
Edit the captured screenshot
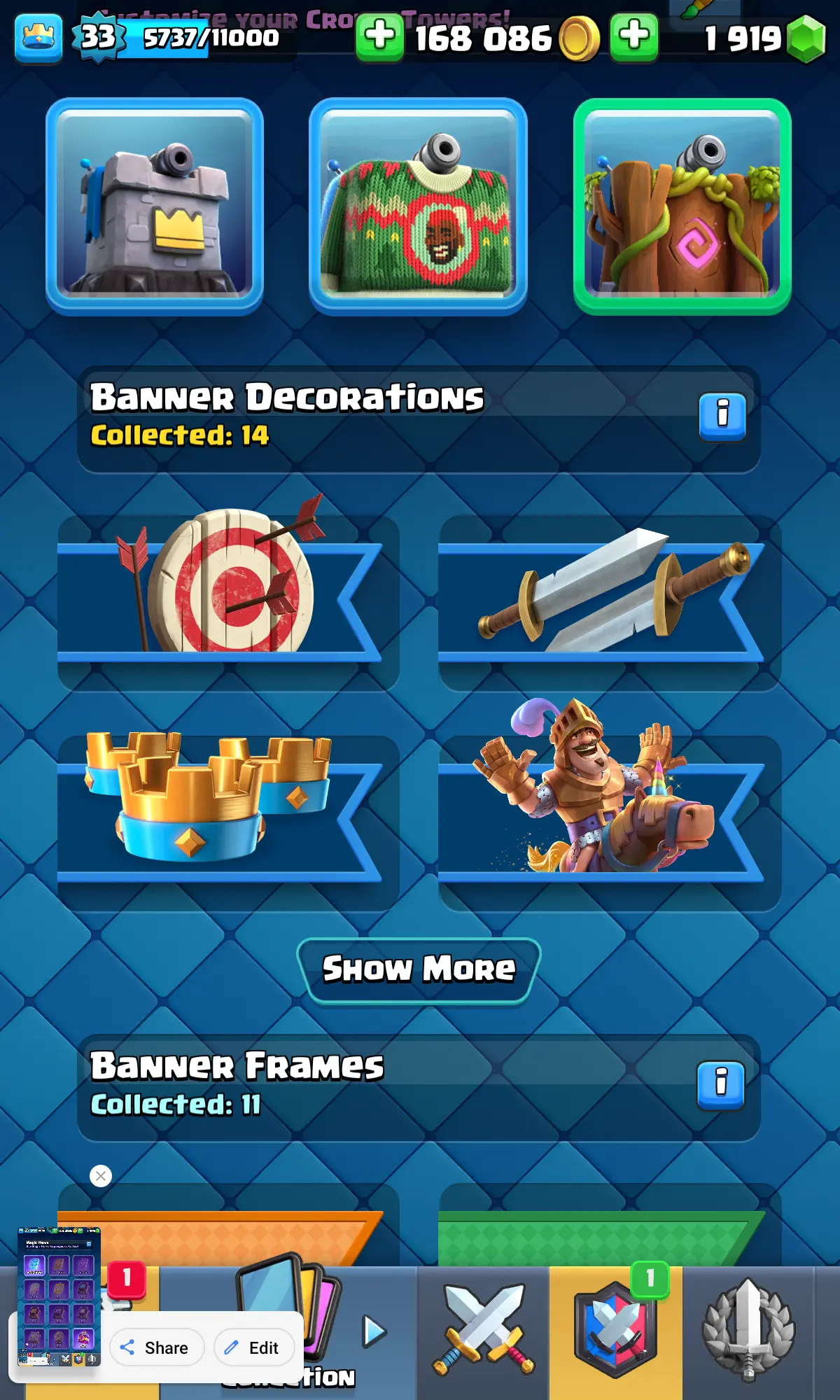(253, 1347)
